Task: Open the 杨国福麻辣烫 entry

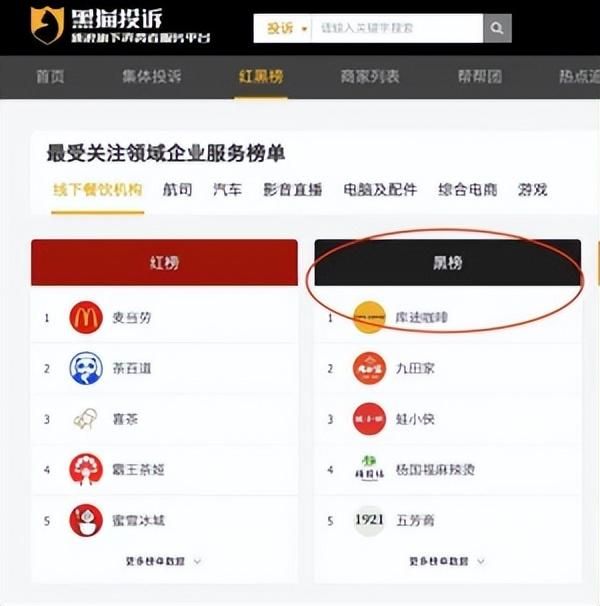Action: point(441,469)
